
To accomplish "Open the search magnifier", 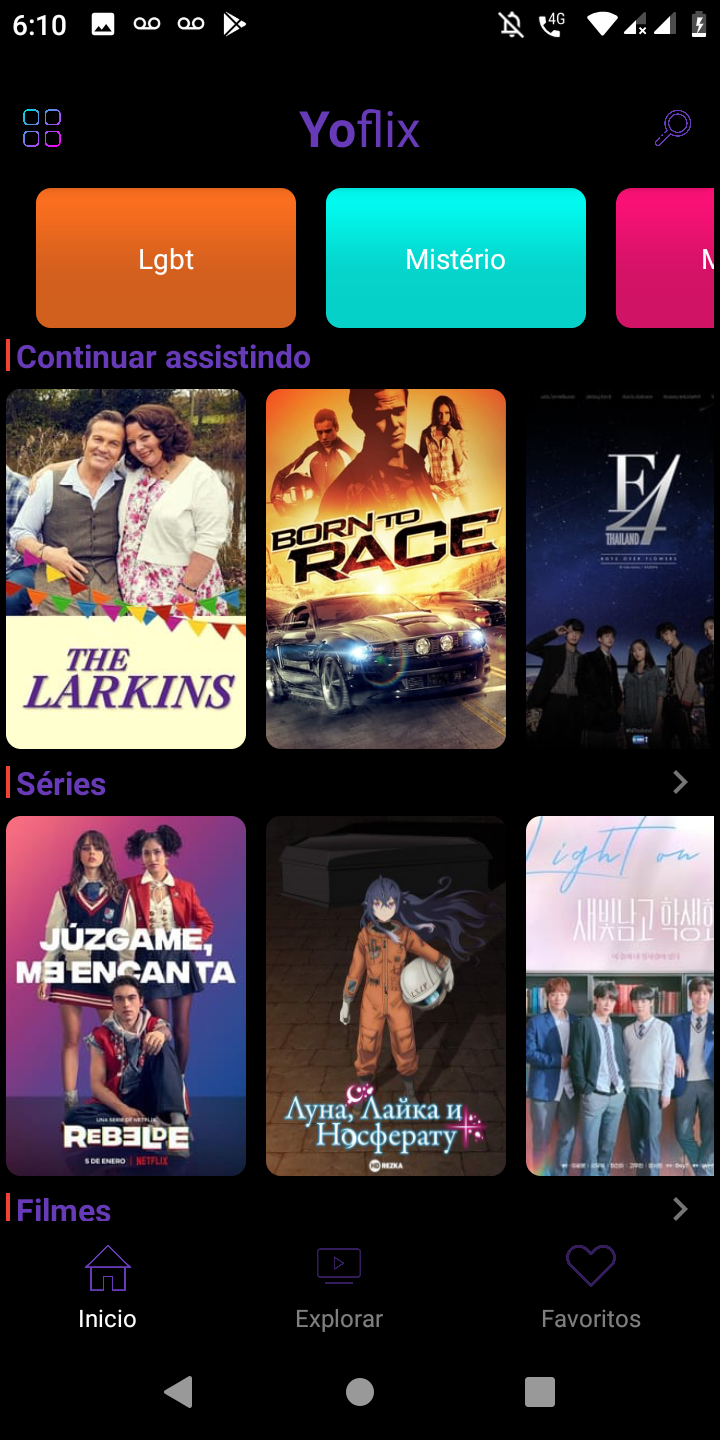I will click(x=673, y=128).
